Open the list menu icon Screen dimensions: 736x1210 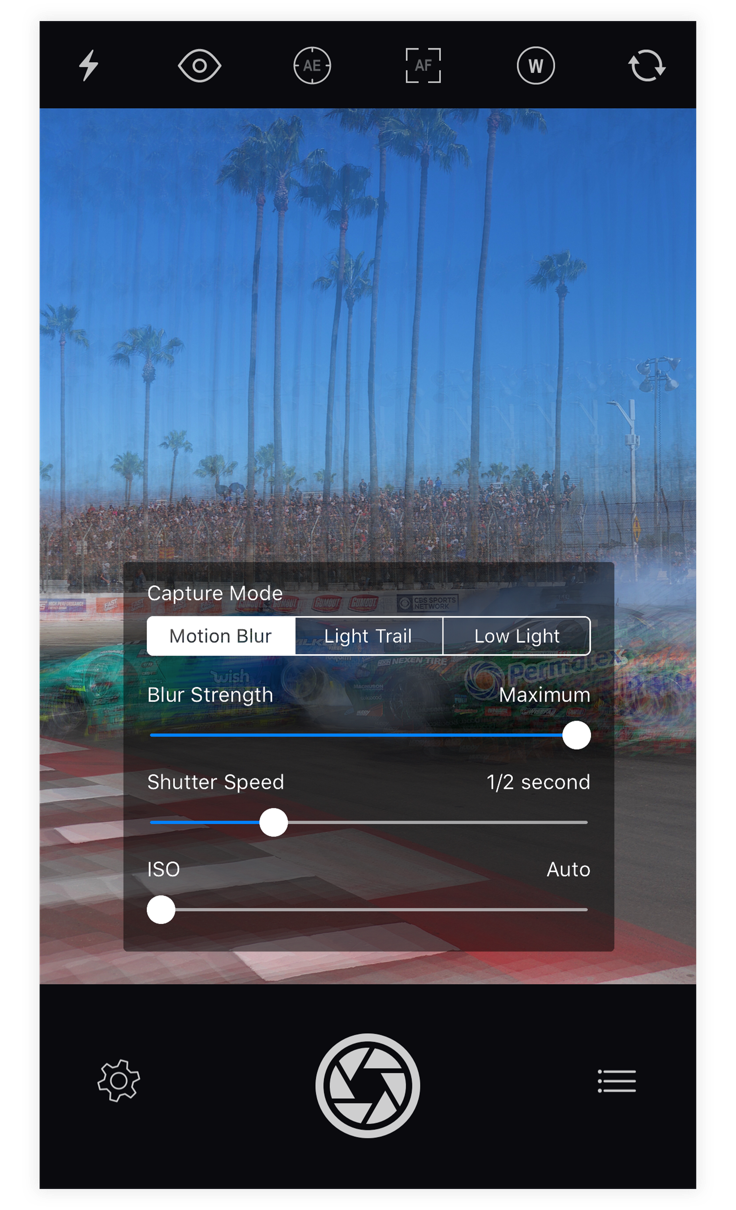coord(616,1081)
